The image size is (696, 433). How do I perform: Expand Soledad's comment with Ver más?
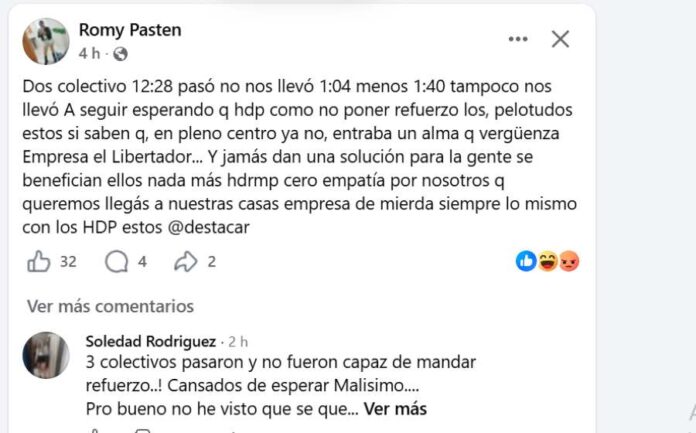click(395, 409)
